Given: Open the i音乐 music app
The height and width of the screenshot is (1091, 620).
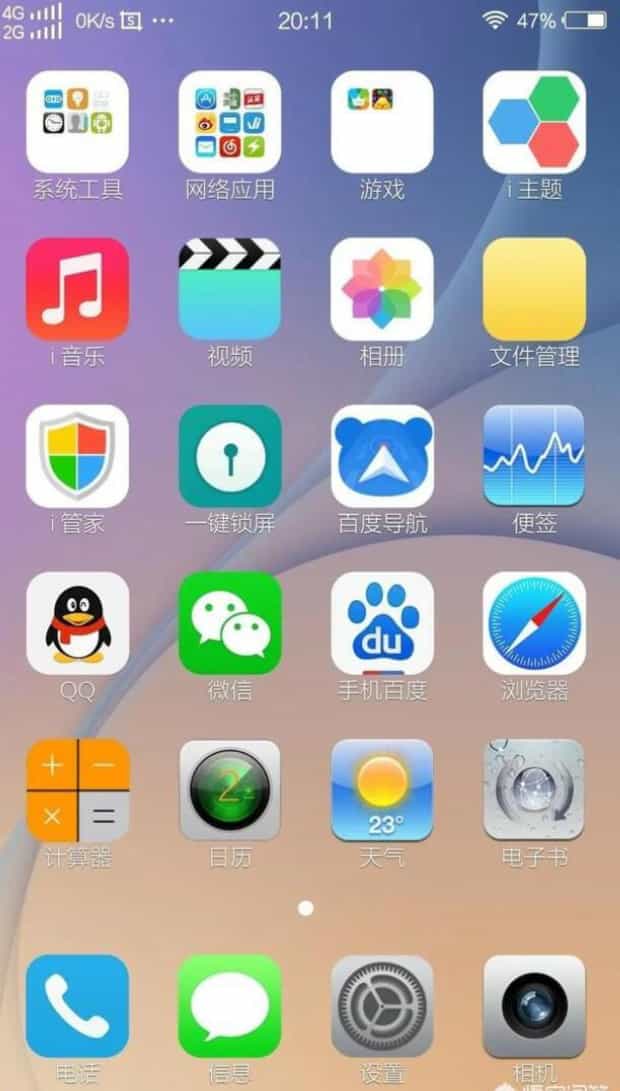Looking at the screenshot, I should tap(77, 289).
